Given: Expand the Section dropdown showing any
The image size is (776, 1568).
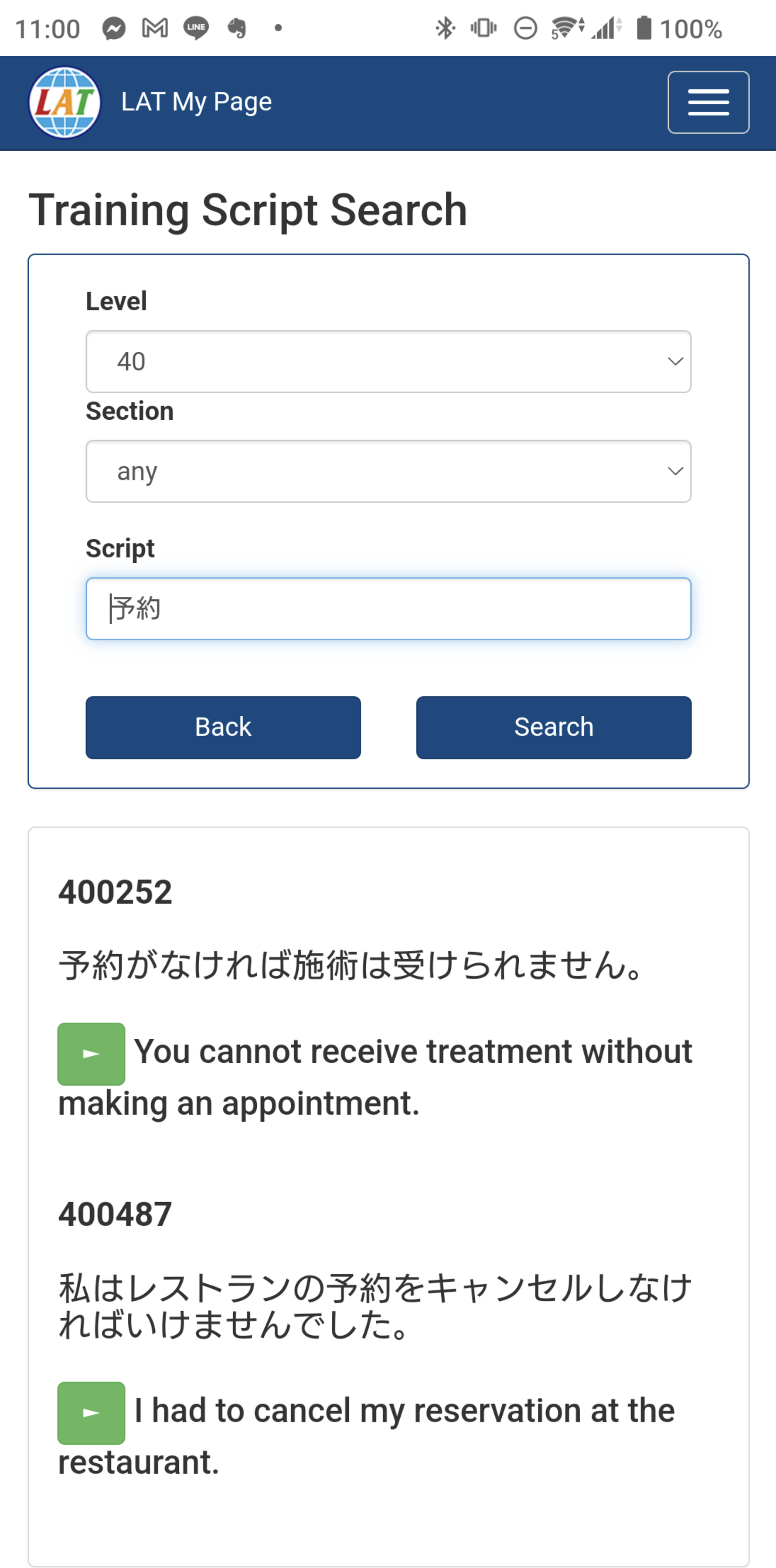Looking at the screenshot, I should pos(388,471).
